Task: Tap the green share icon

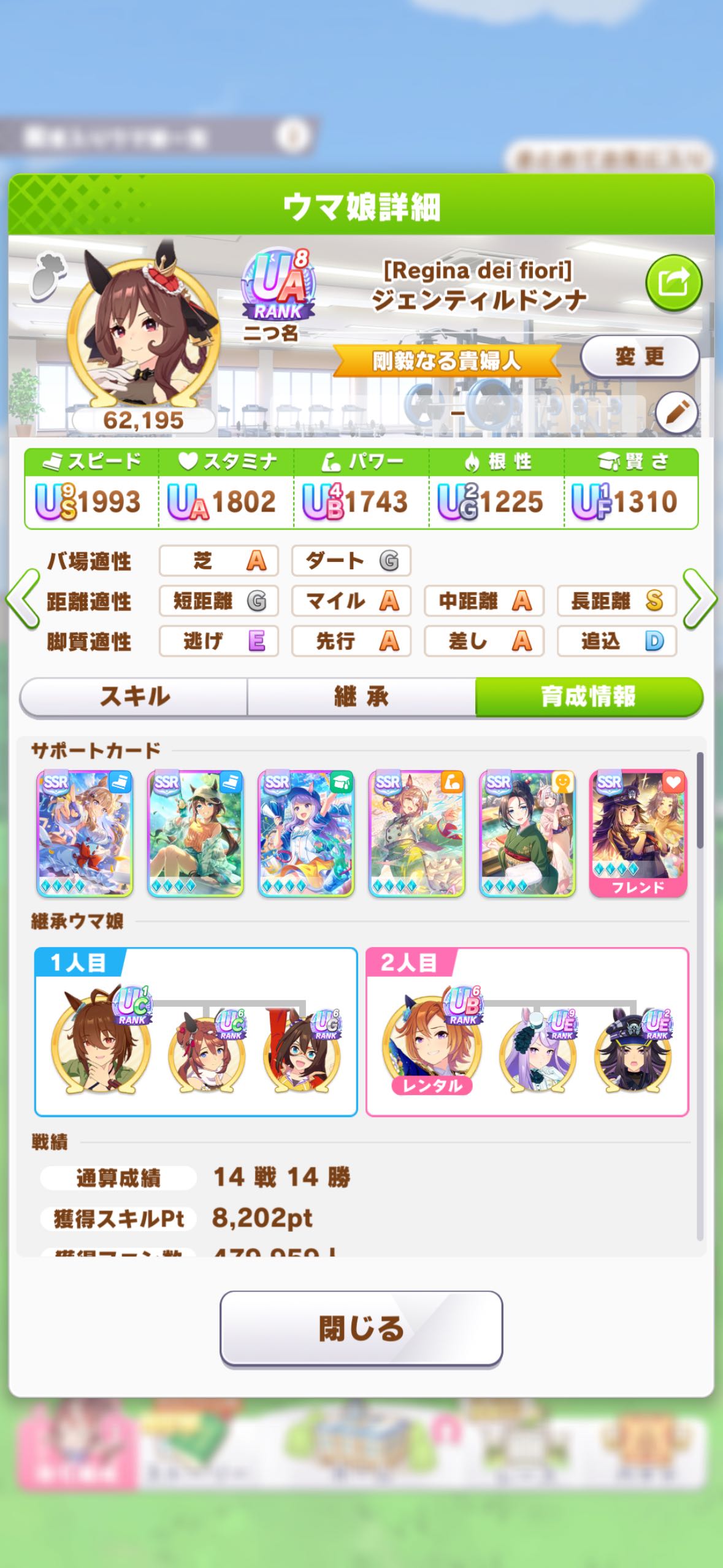Action: coord(673,283)
